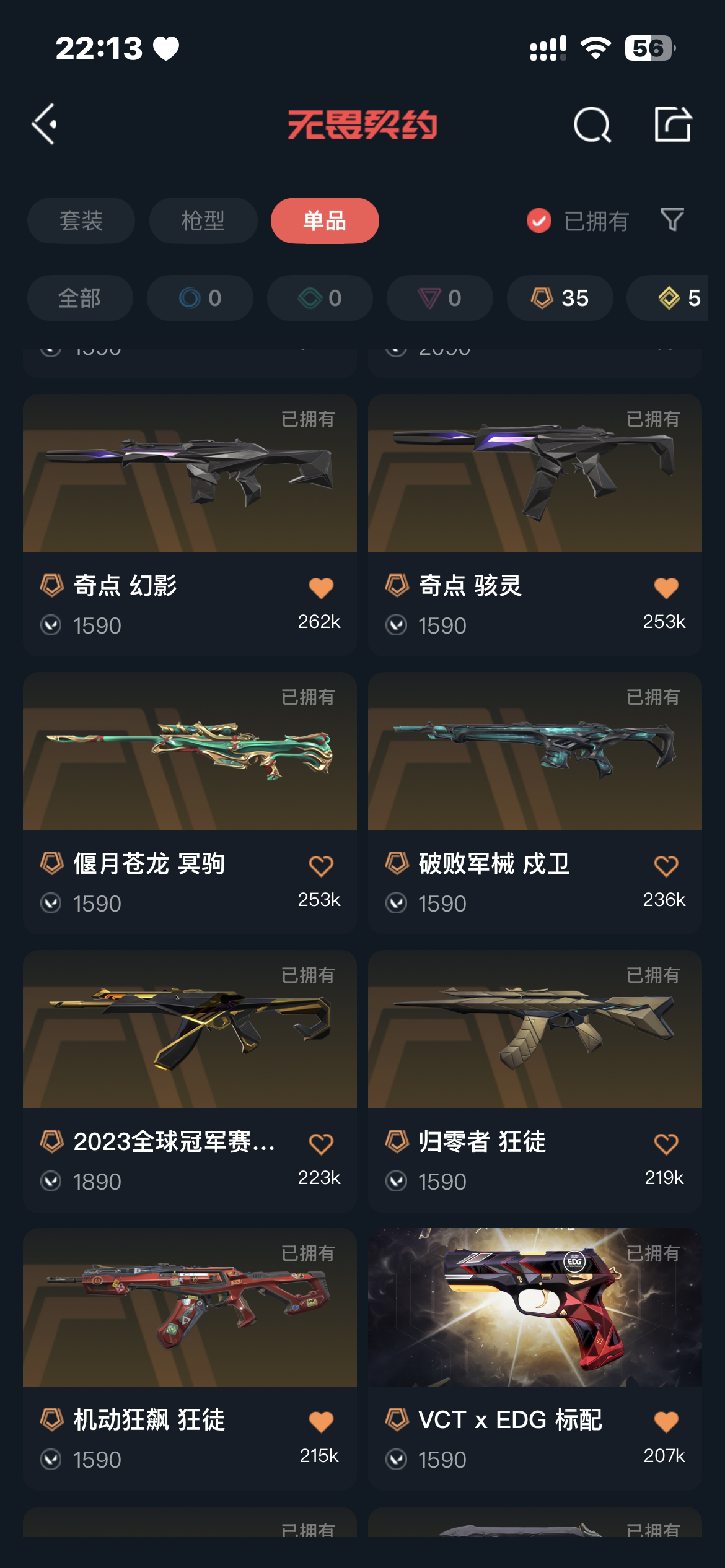
Task: Unlike the VCT x EDG 标配 skin
Action: click(x=666, y=1421)
